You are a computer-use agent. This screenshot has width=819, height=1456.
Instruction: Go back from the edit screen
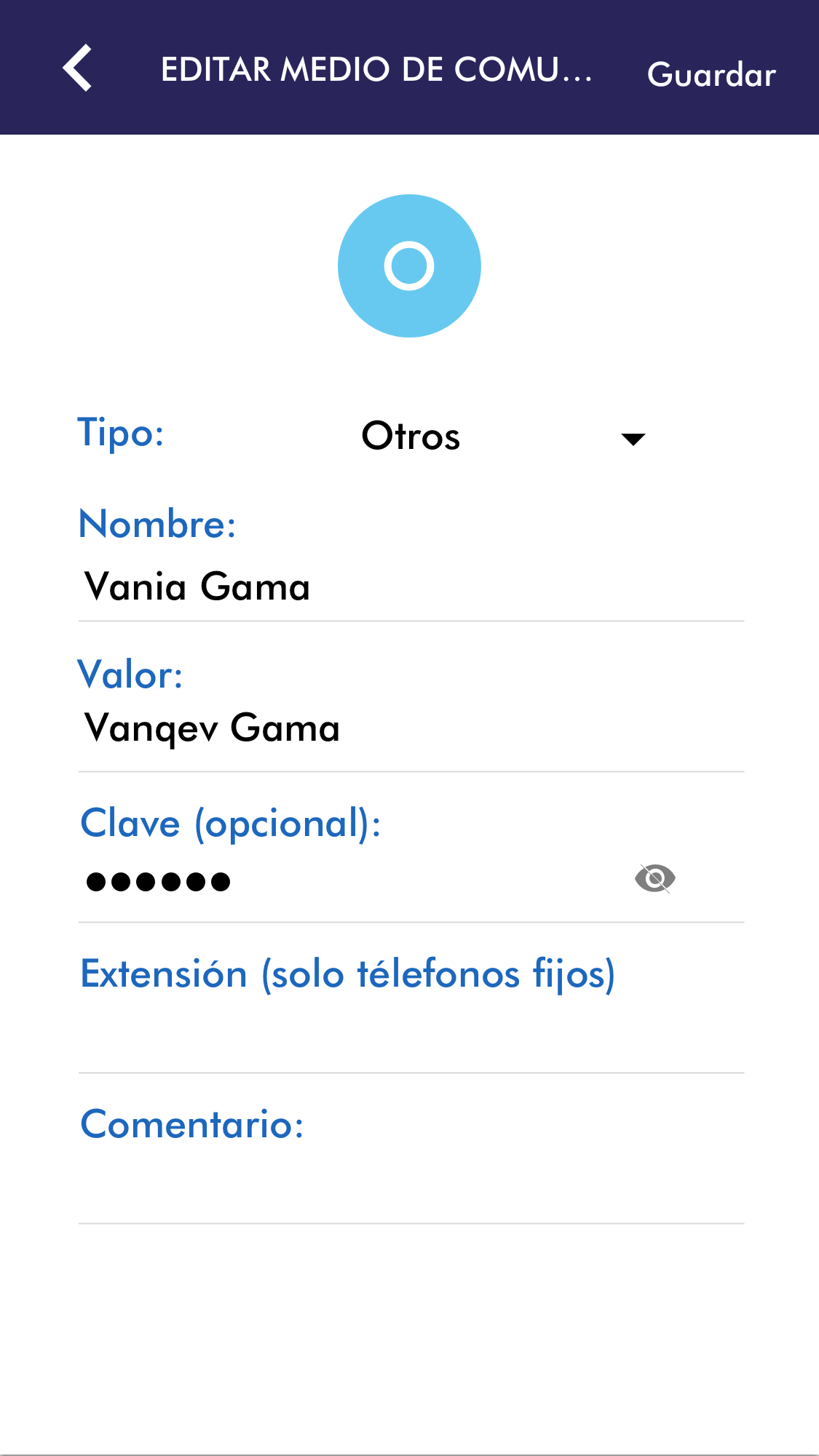coord(77,68)
